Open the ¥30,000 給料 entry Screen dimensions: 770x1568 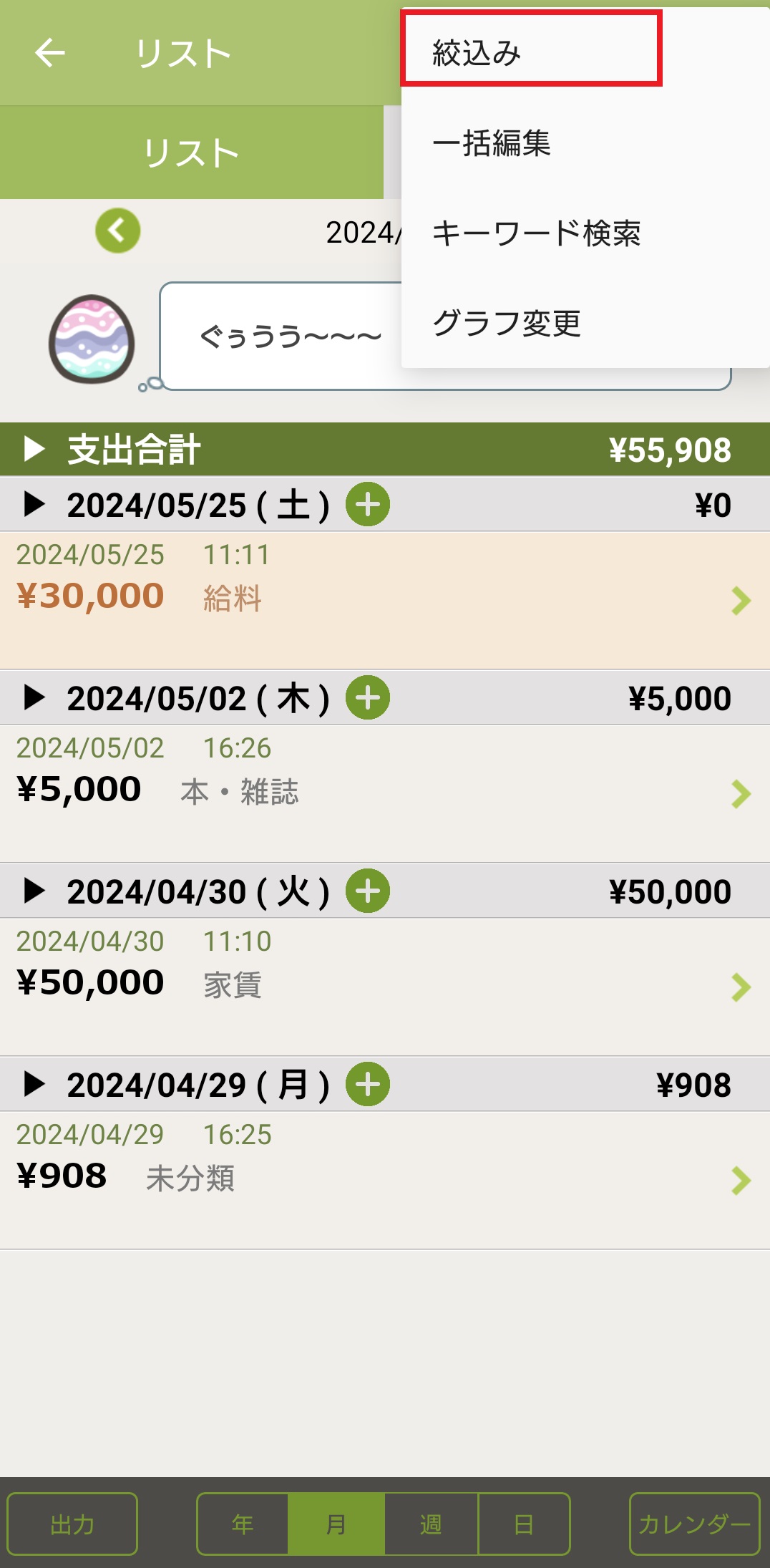coord(385,600)
